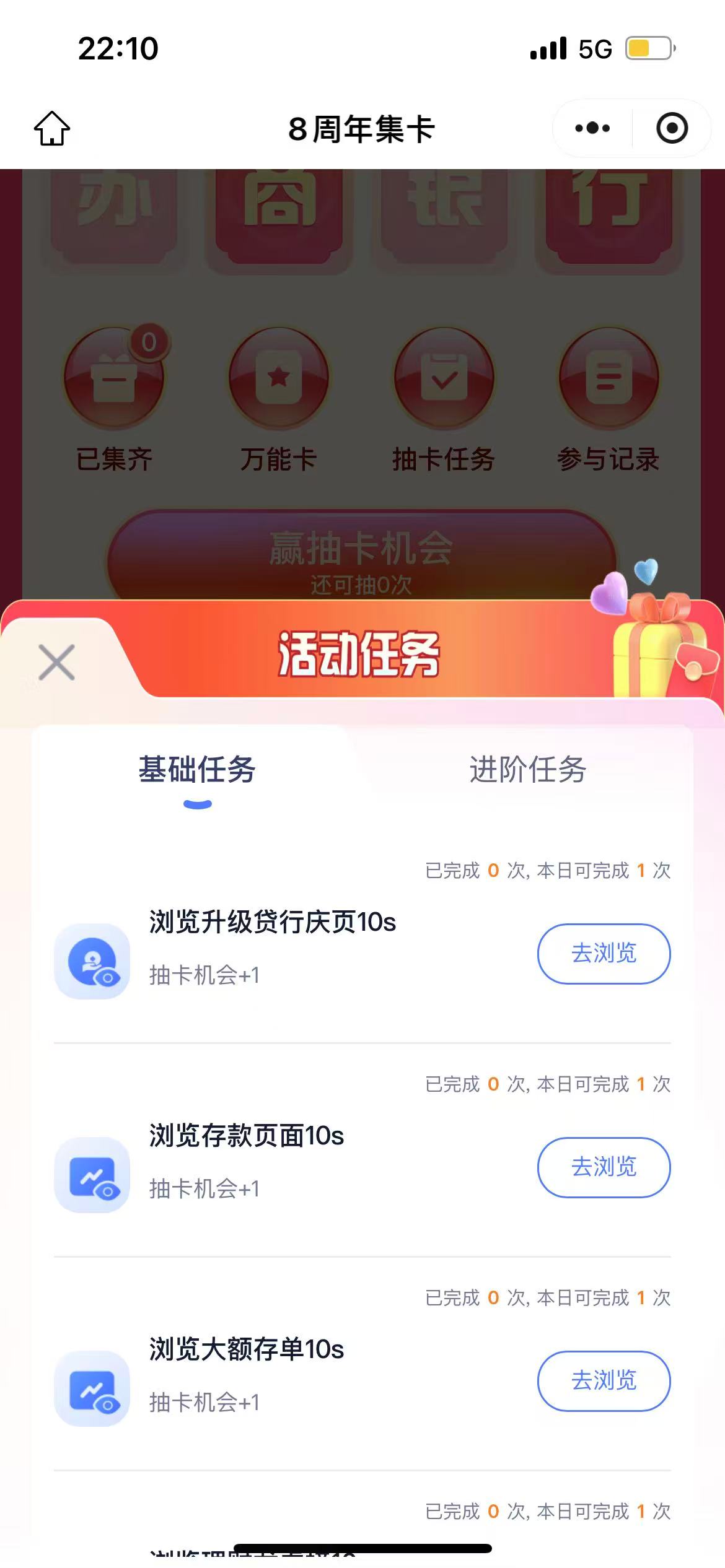Close the mini program with circle icon
The height and width of the screenshot is (1568, 725).
[672, 128]
